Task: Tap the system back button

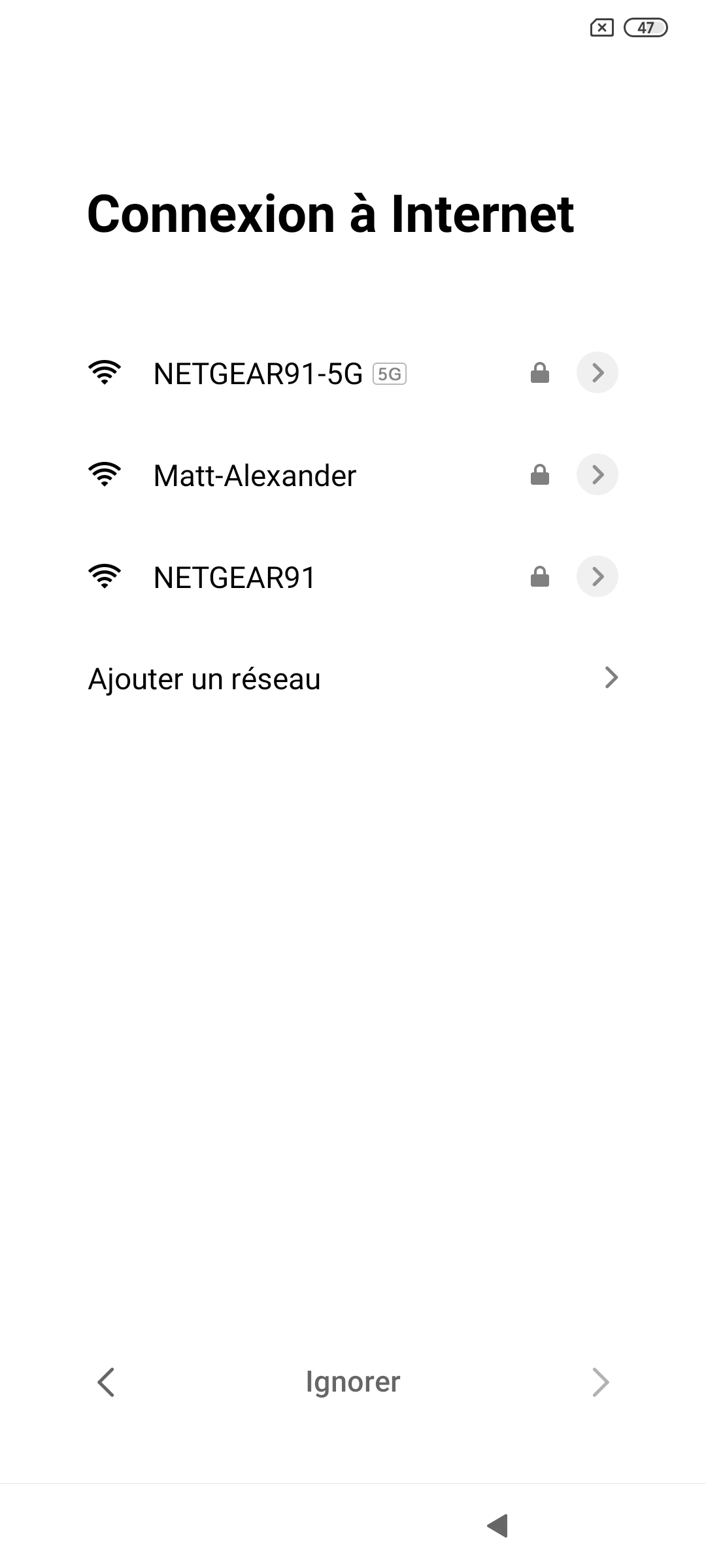Action: (498, 1526)
